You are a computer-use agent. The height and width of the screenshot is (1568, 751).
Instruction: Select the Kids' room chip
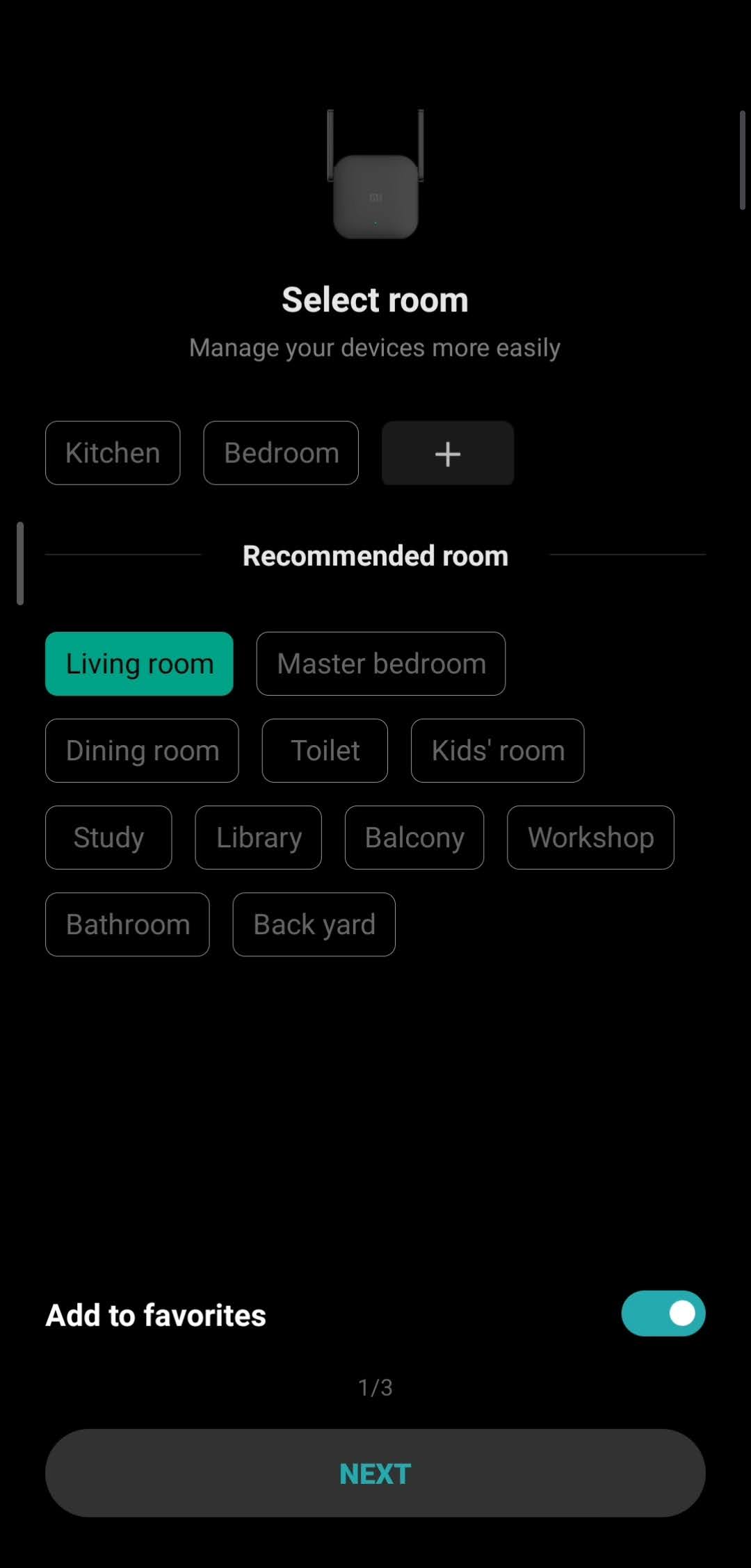(497, 751)
